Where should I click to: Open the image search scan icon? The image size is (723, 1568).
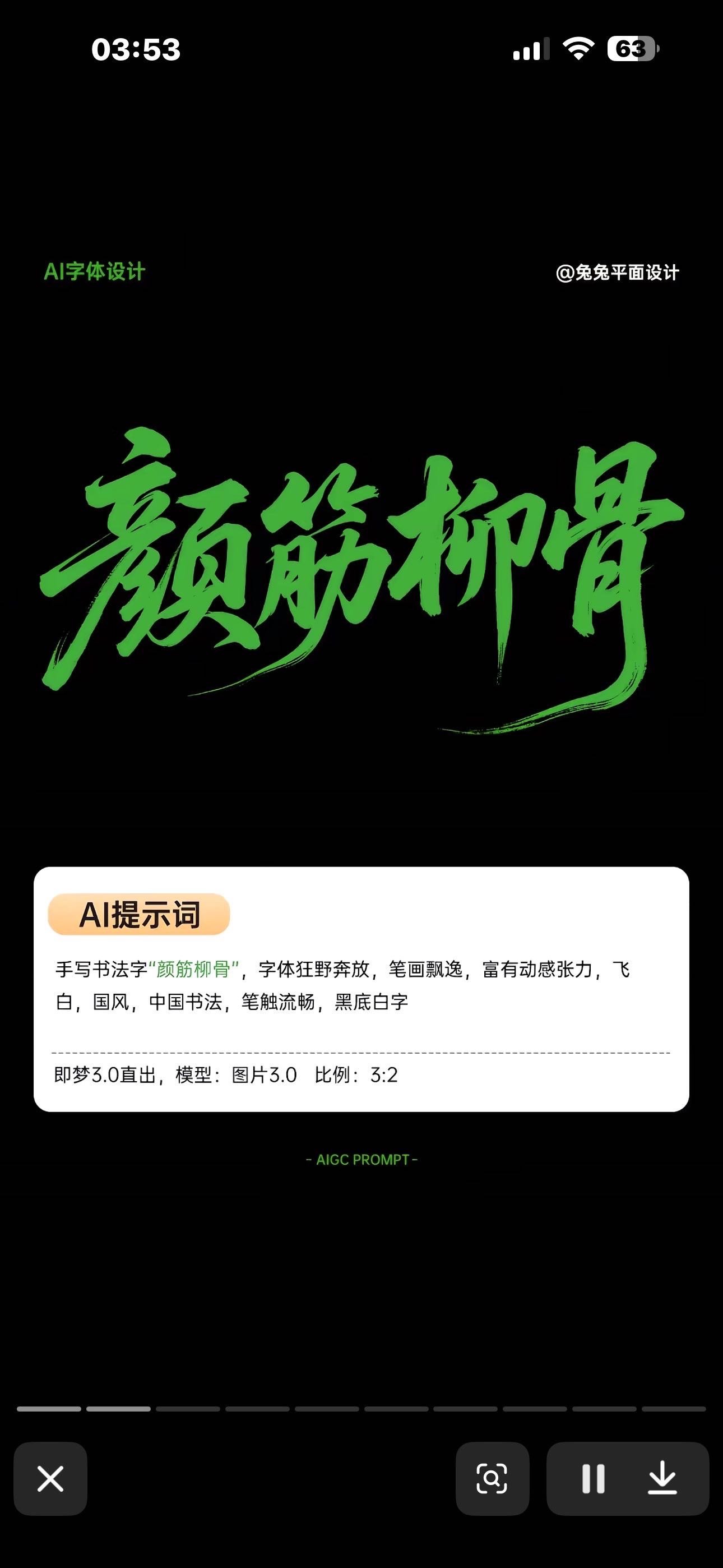click(x=492, y=1478)
